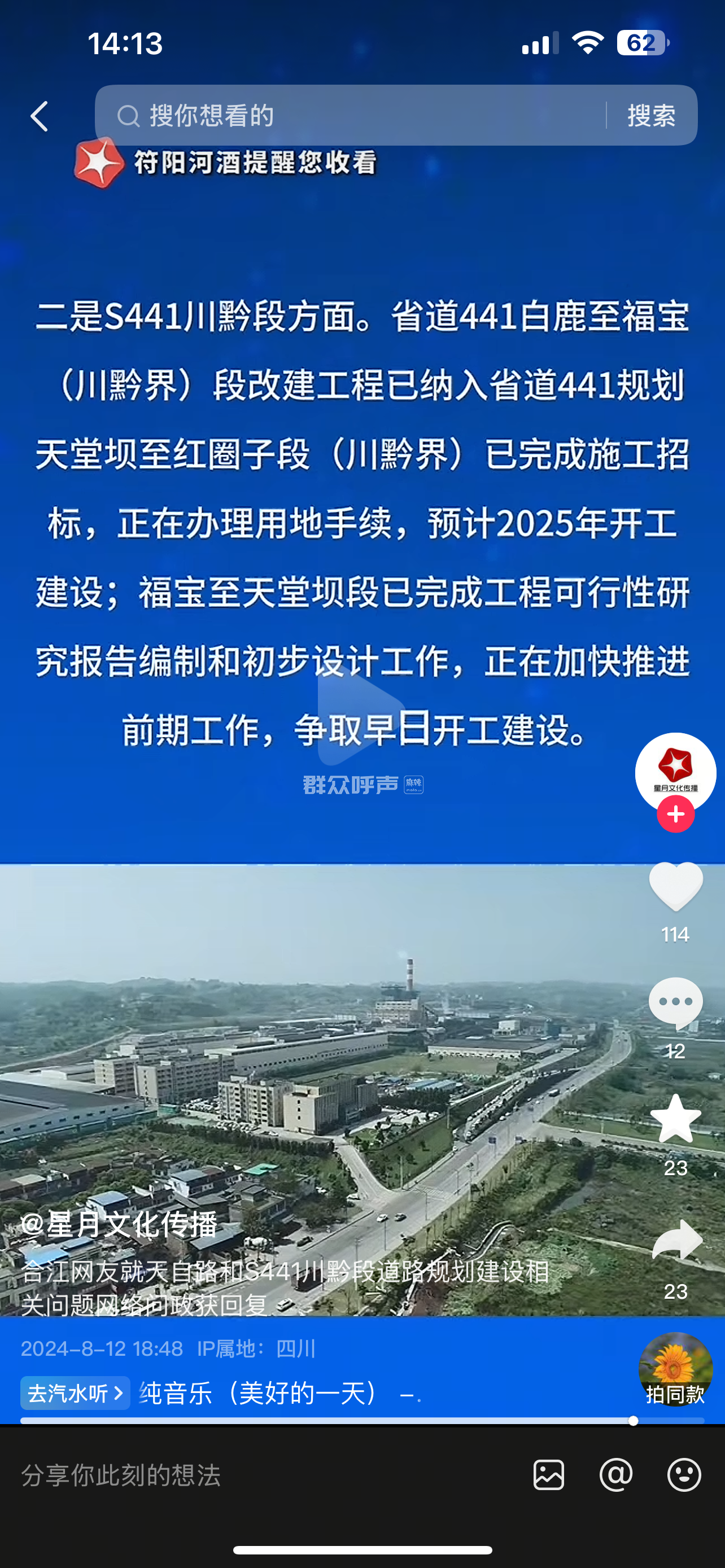
Task: Open 星月文化传播 profile avatar
Action: coord(675,772)
